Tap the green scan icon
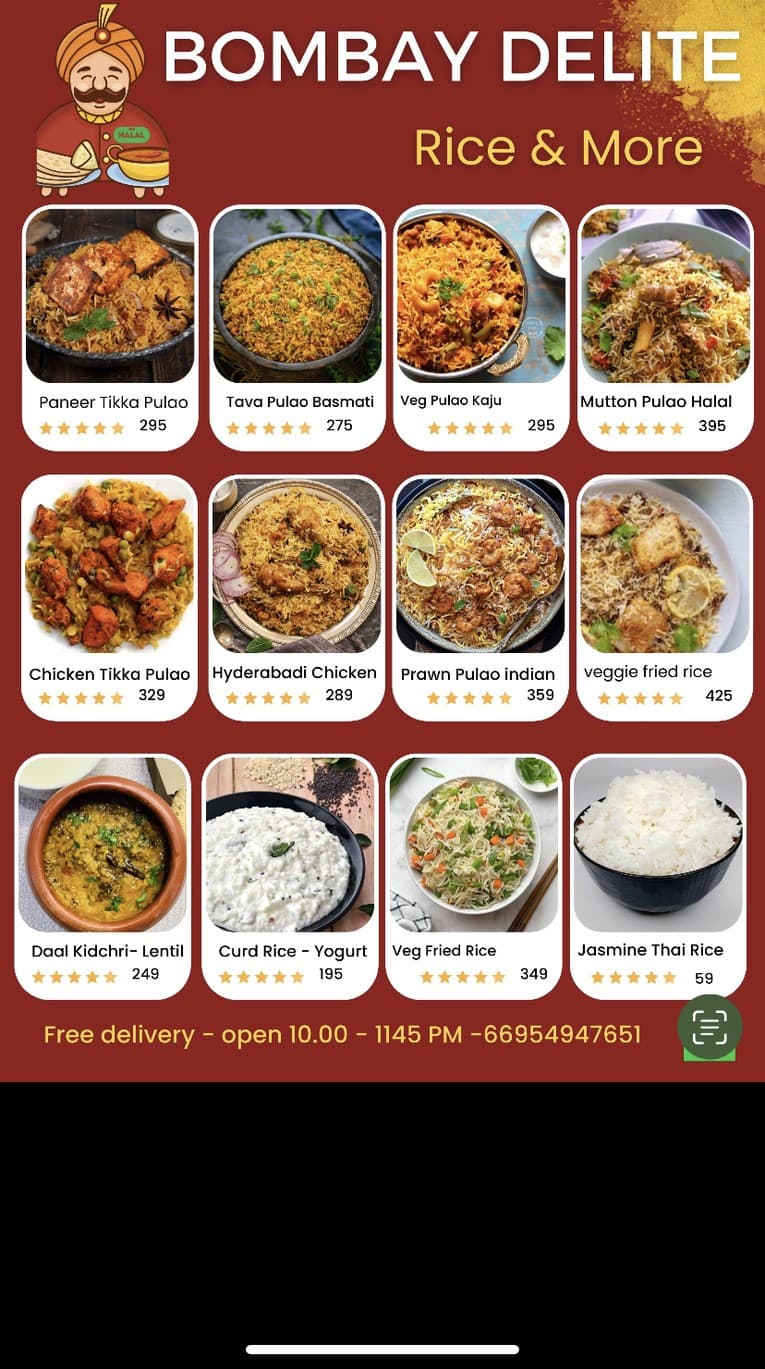The height and width of the screenshot is (1369, 765). point(709,1028)
